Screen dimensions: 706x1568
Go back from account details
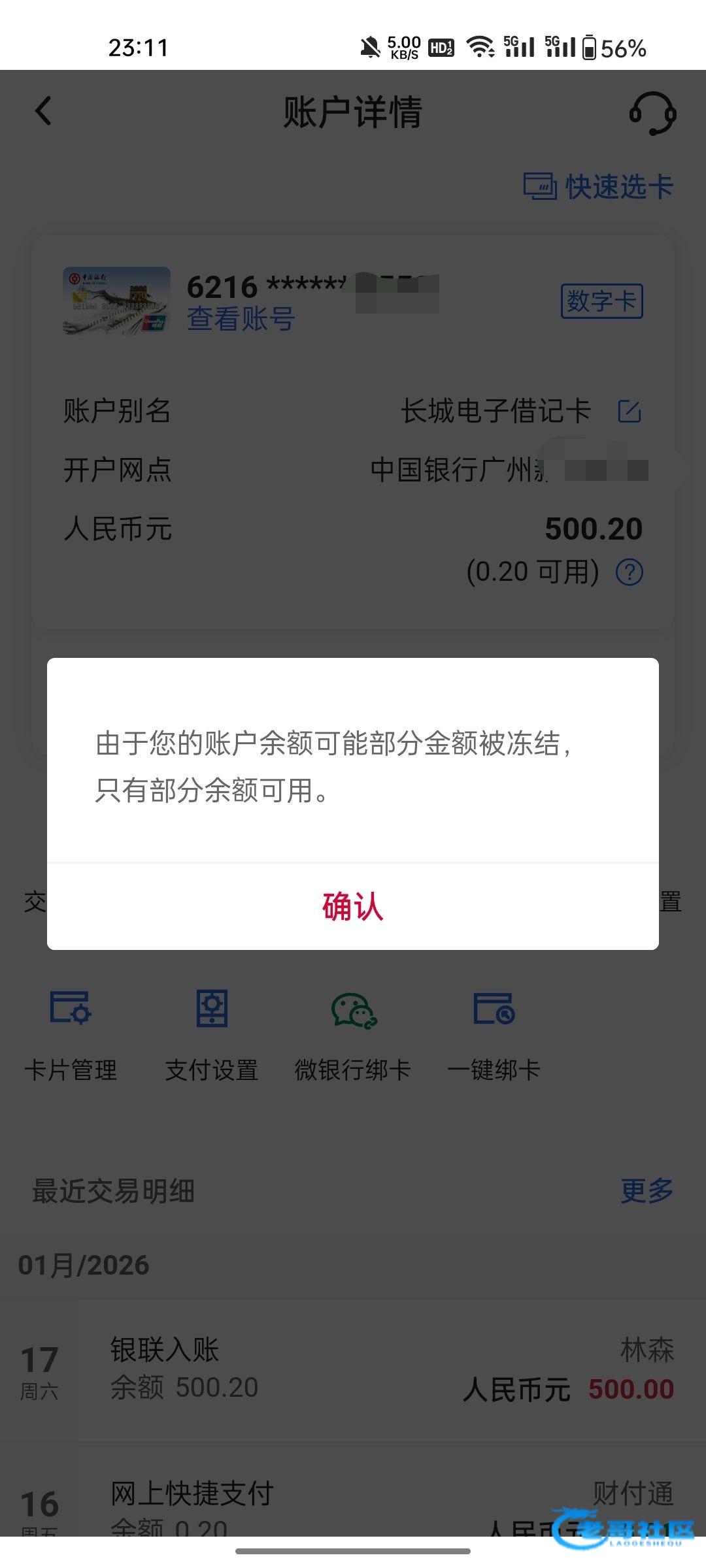[x=43, y=111]
